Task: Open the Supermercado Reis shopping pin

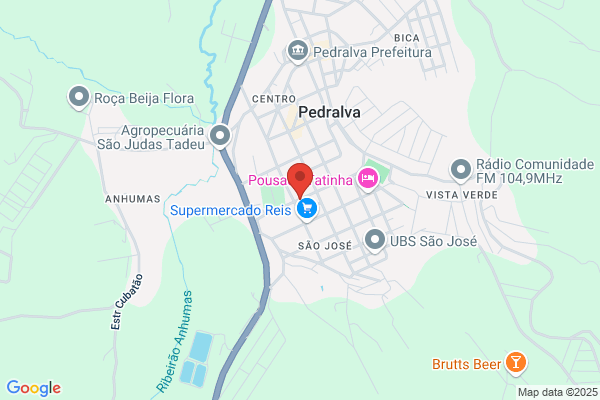Action: pos(307,209)
